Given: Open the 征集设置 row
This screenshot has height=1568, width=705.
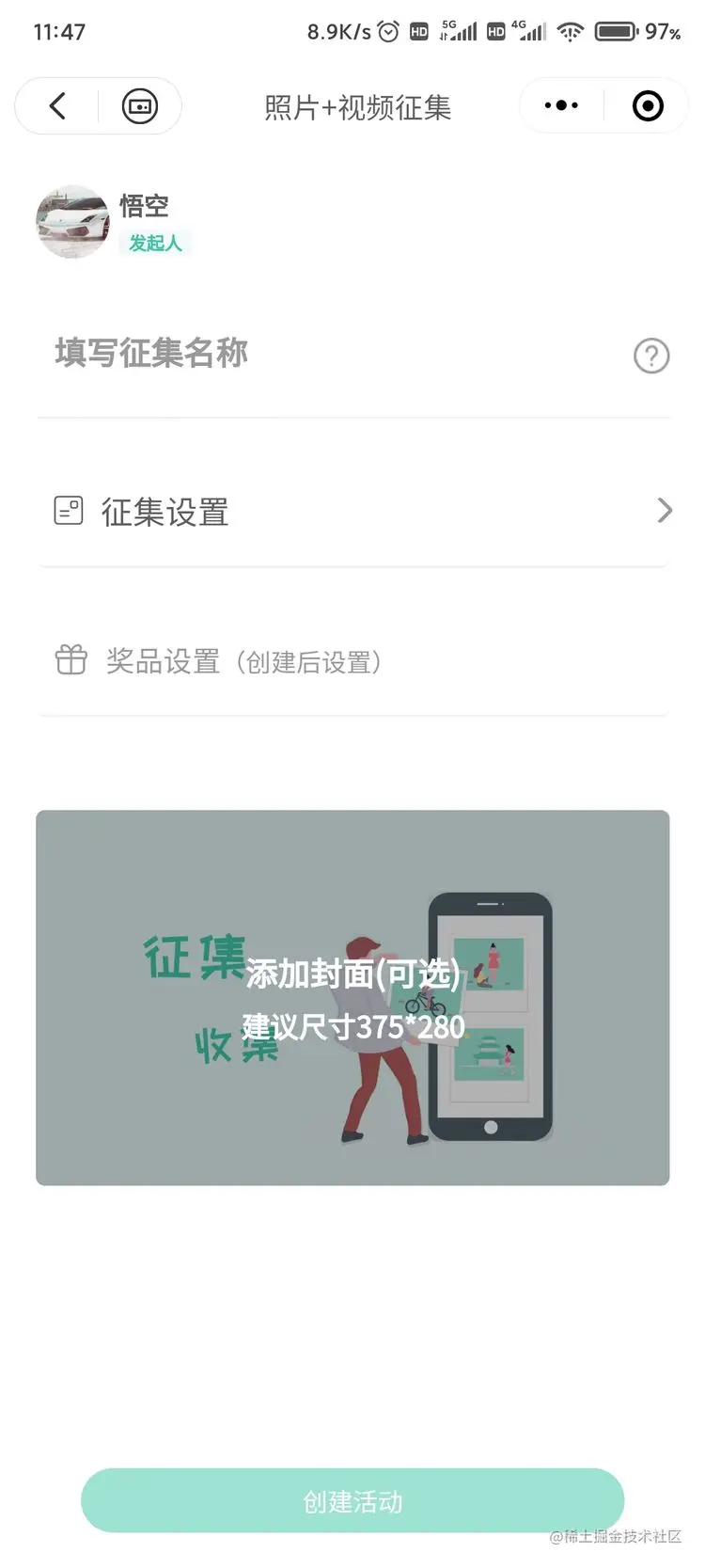Looking at the screenshot, I should coord(352,512).
